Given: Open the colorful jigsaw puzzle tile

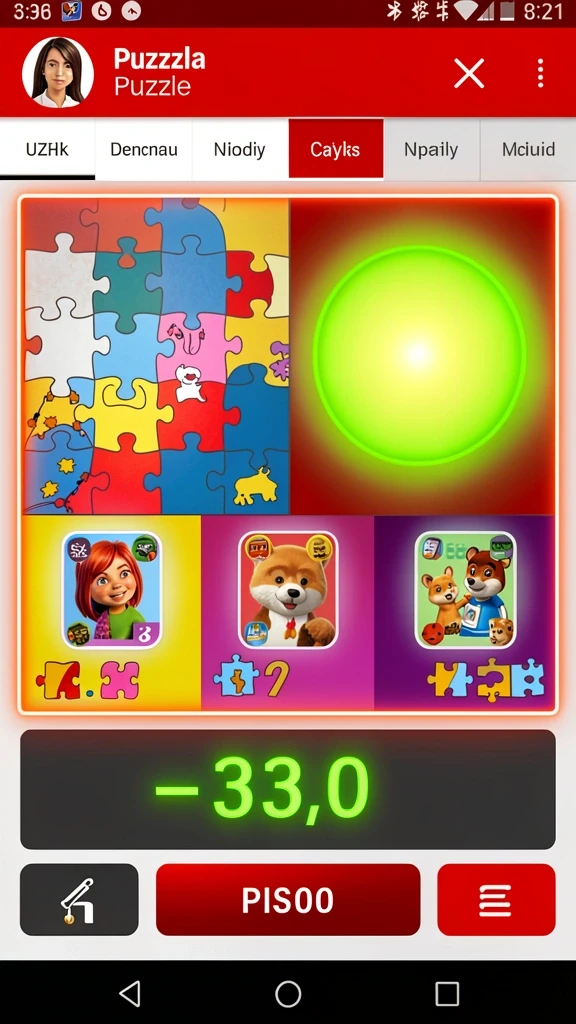Looking at the screenshot, I should point(156,356).
